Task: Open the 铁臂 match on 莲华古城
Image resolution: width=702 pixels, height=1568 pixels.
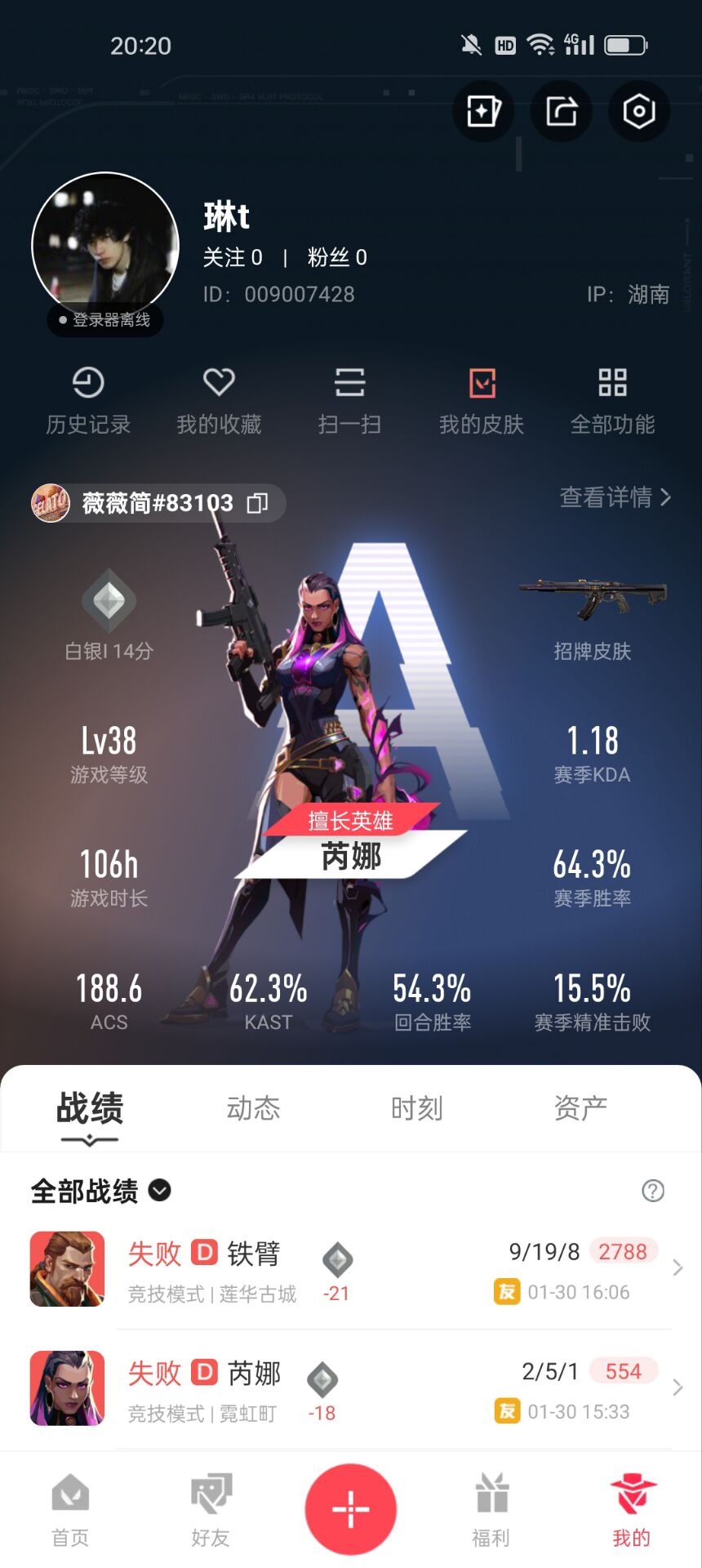Action: click(351, 1269)
